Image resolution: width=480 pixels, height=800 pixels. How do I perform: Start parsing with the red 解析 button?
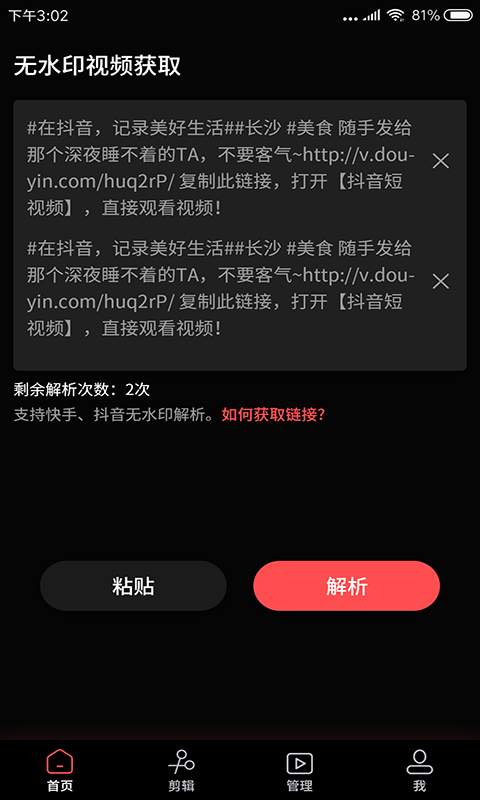click(346, 586)
